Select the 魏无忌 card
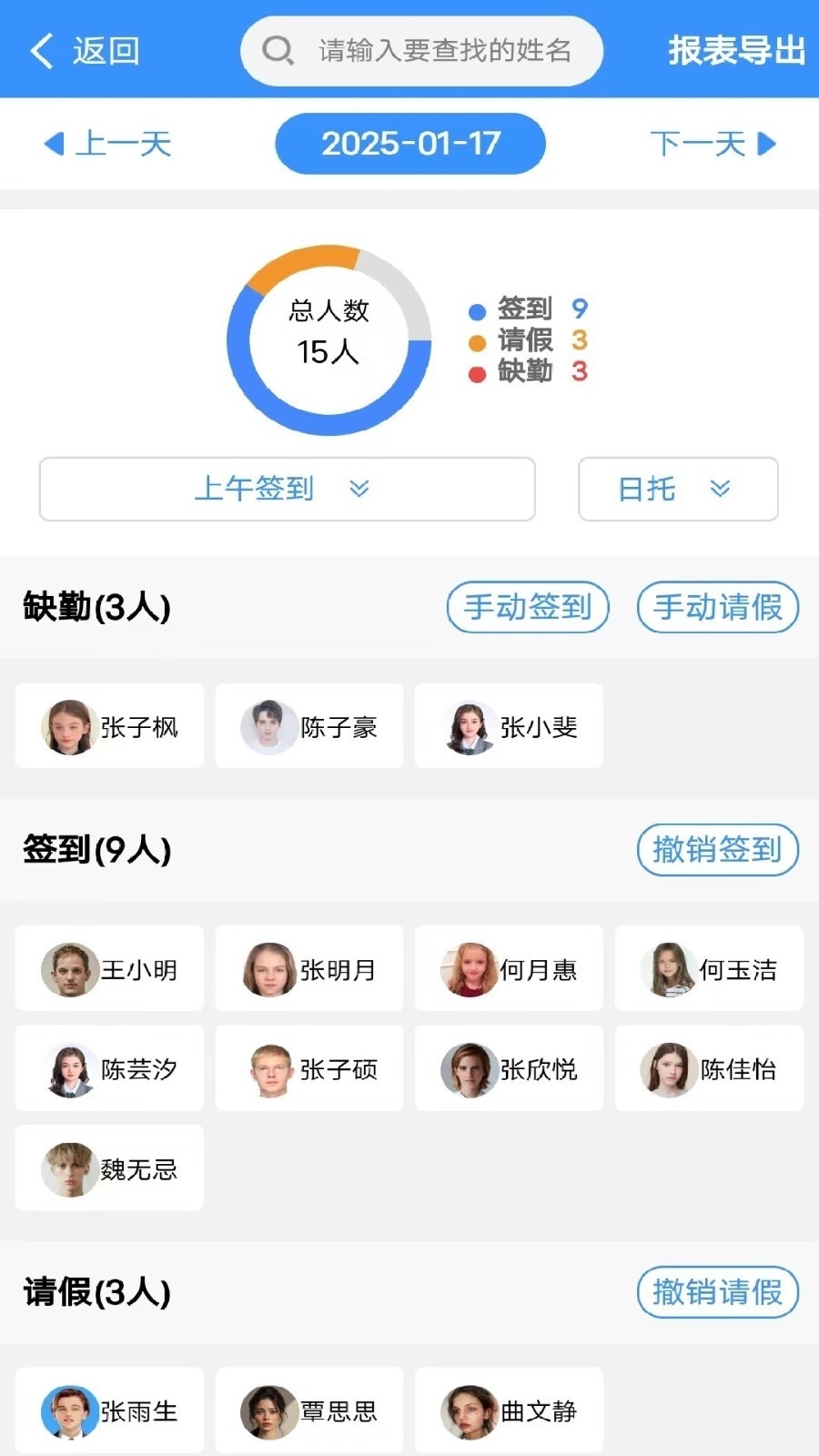Image resolution: width=819 pixels, height=1456 pixels. click(110, 1168)
